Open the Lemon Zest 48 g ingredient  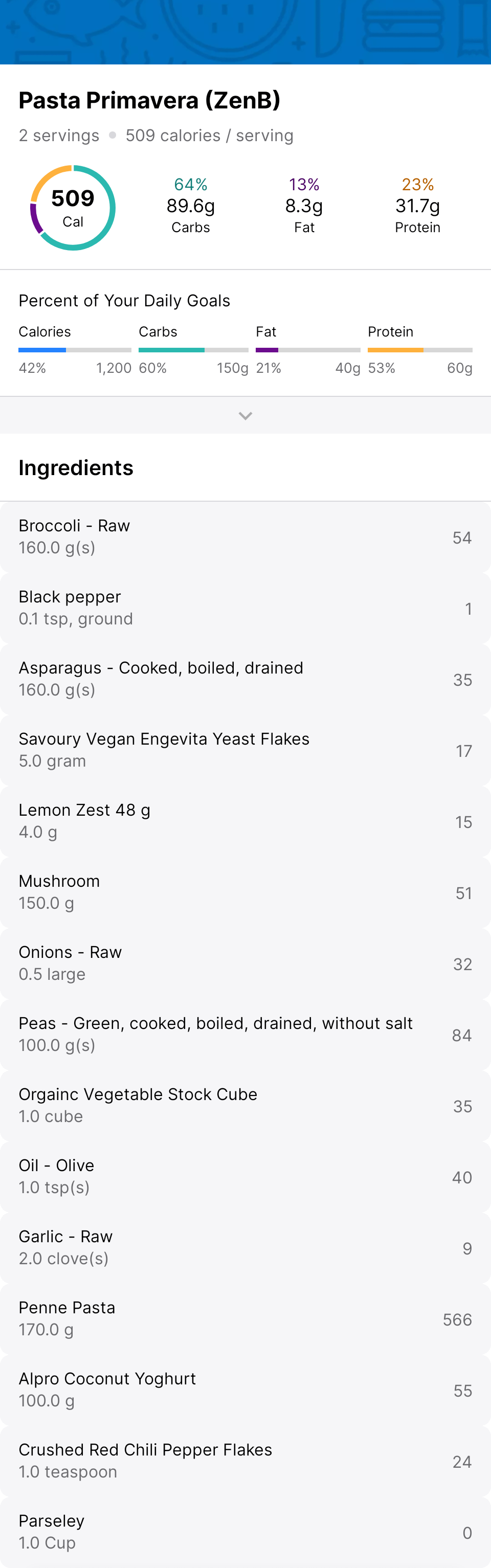(245, 821)
